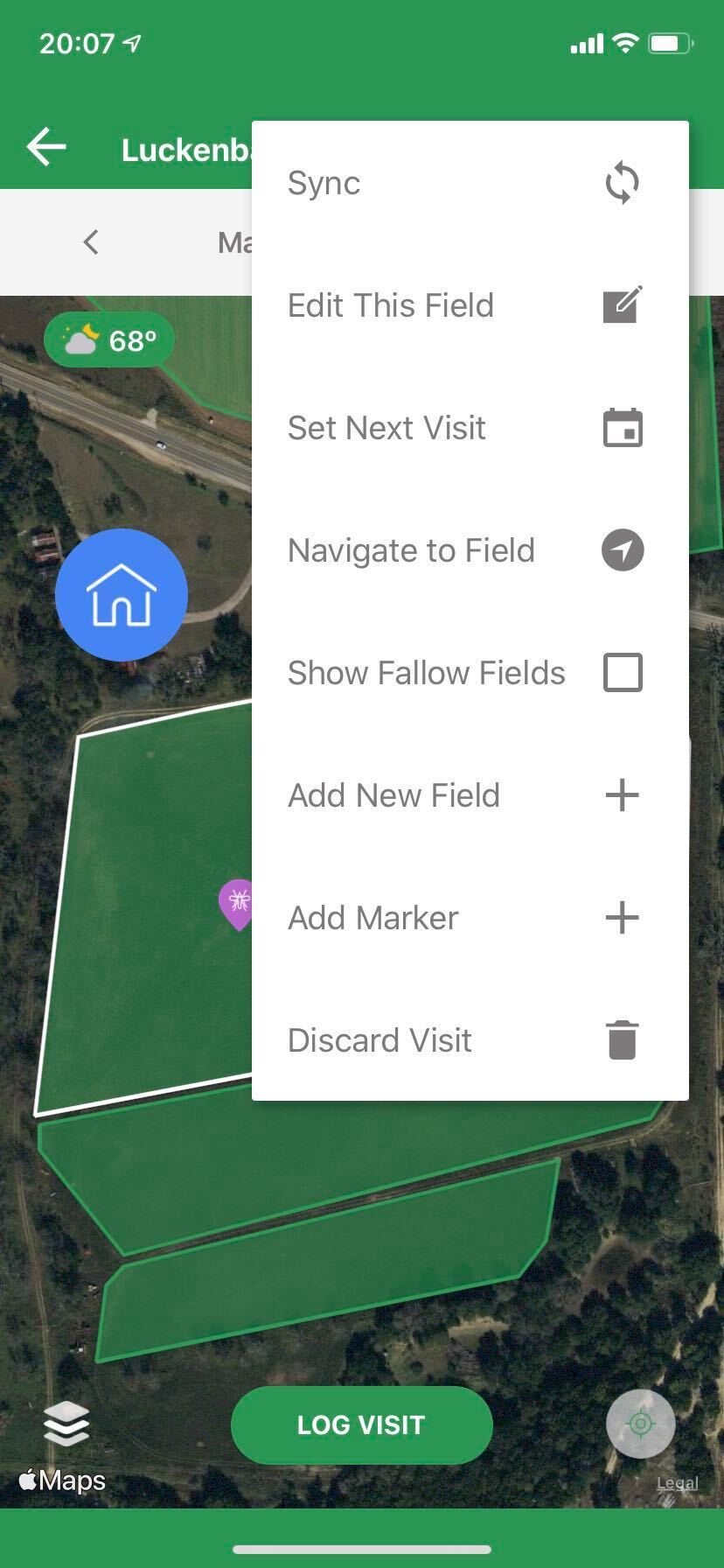Tap Navigate to Field
The image size is (724, 1568).
470,550
